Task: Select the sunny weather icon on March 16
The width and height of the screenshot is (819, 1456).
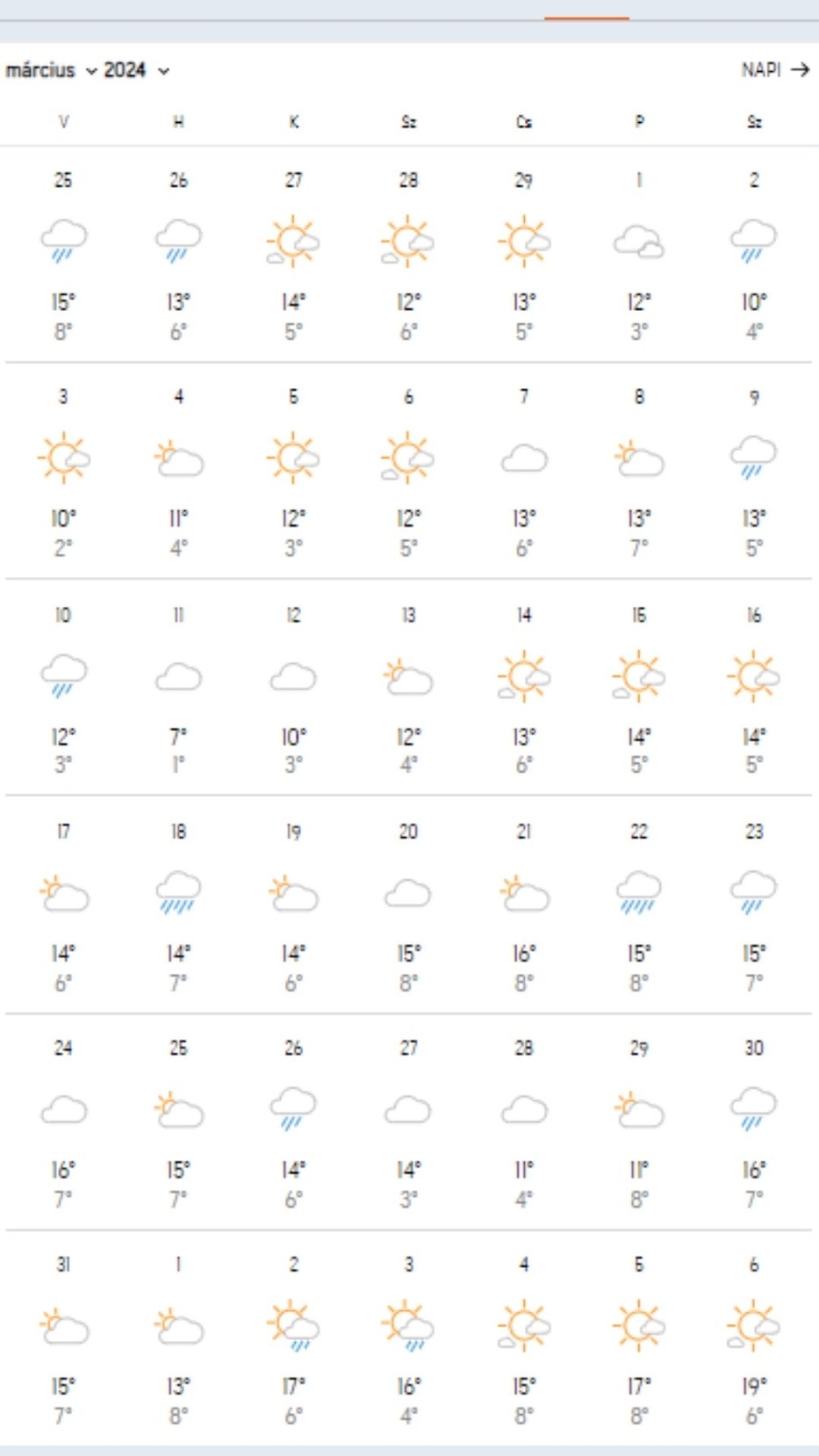Action: 753,676
